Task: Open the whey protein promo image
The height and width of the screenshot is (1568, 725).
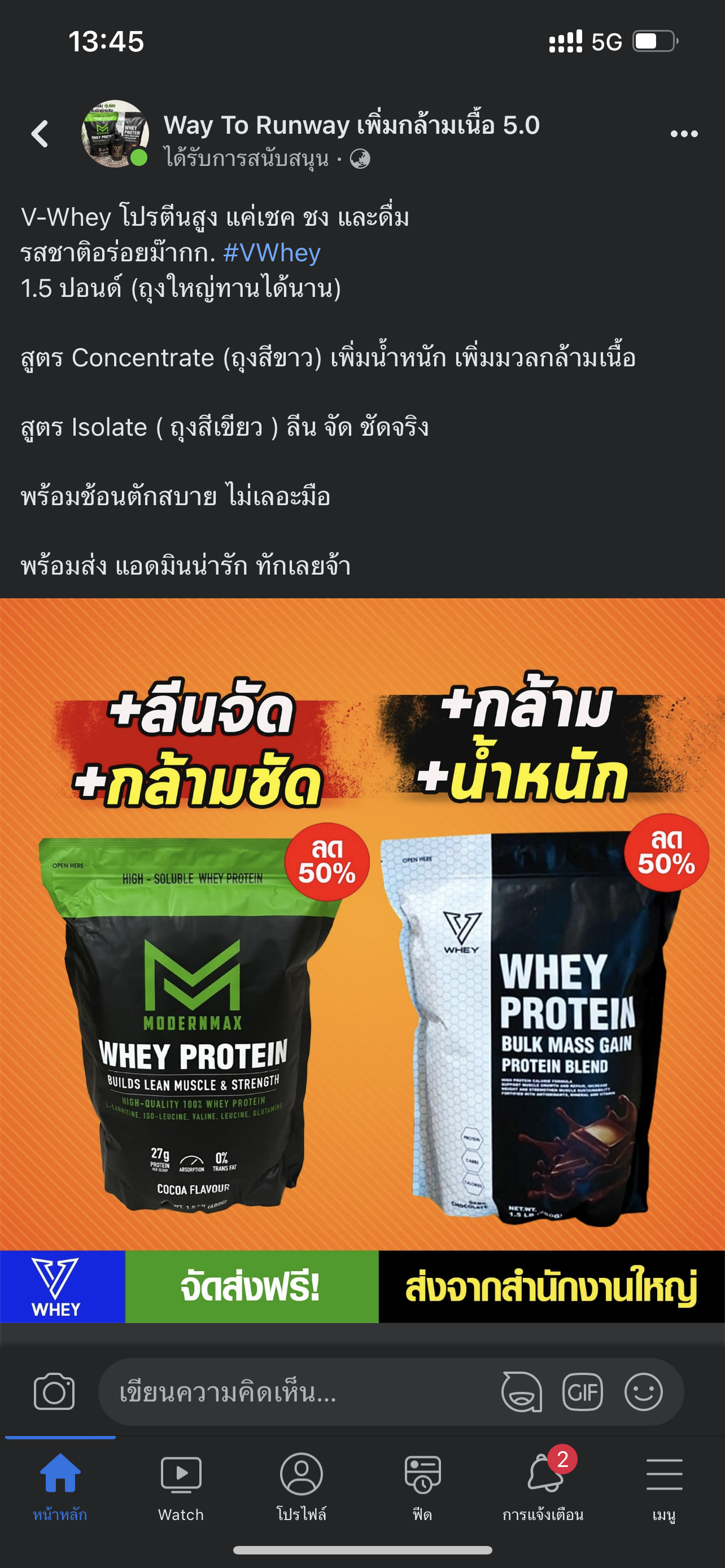Action: [x=362, y=961]
